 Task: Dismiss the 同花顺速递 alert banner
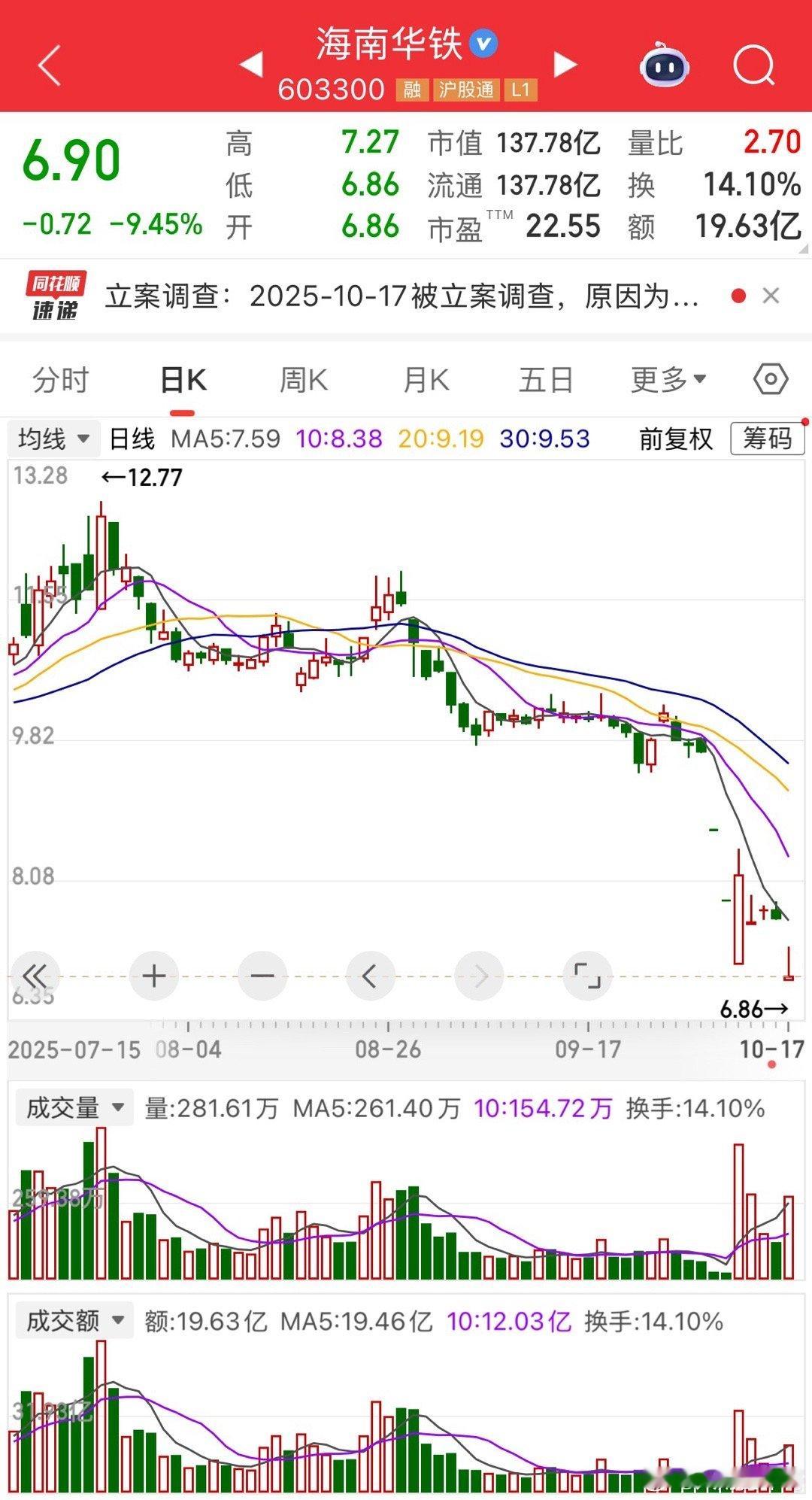click(771, 296)
